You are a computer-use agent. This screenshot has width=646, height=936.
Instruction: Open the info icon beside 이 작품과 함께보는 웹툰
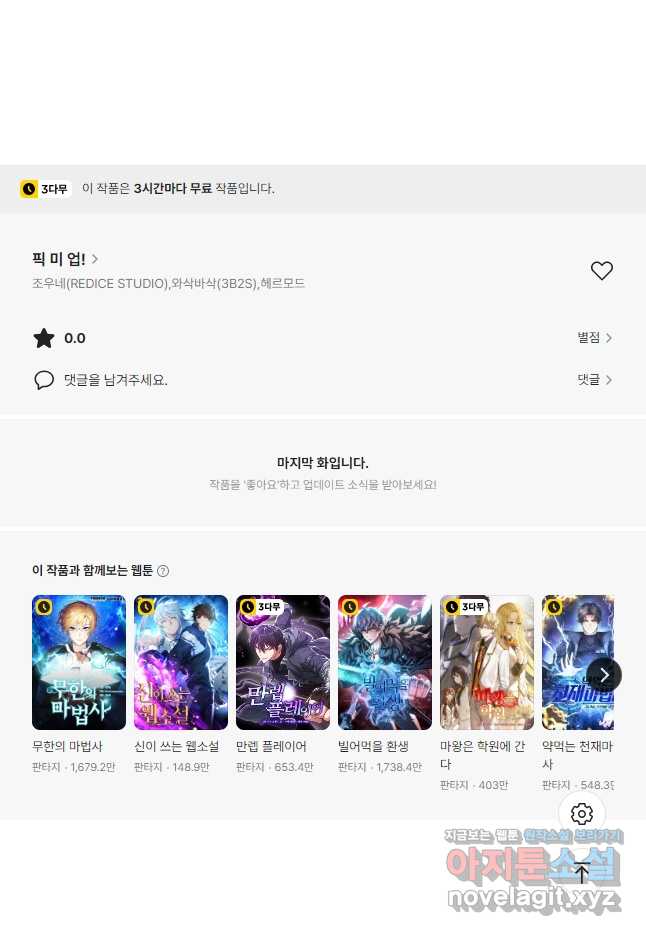point(163,571)
